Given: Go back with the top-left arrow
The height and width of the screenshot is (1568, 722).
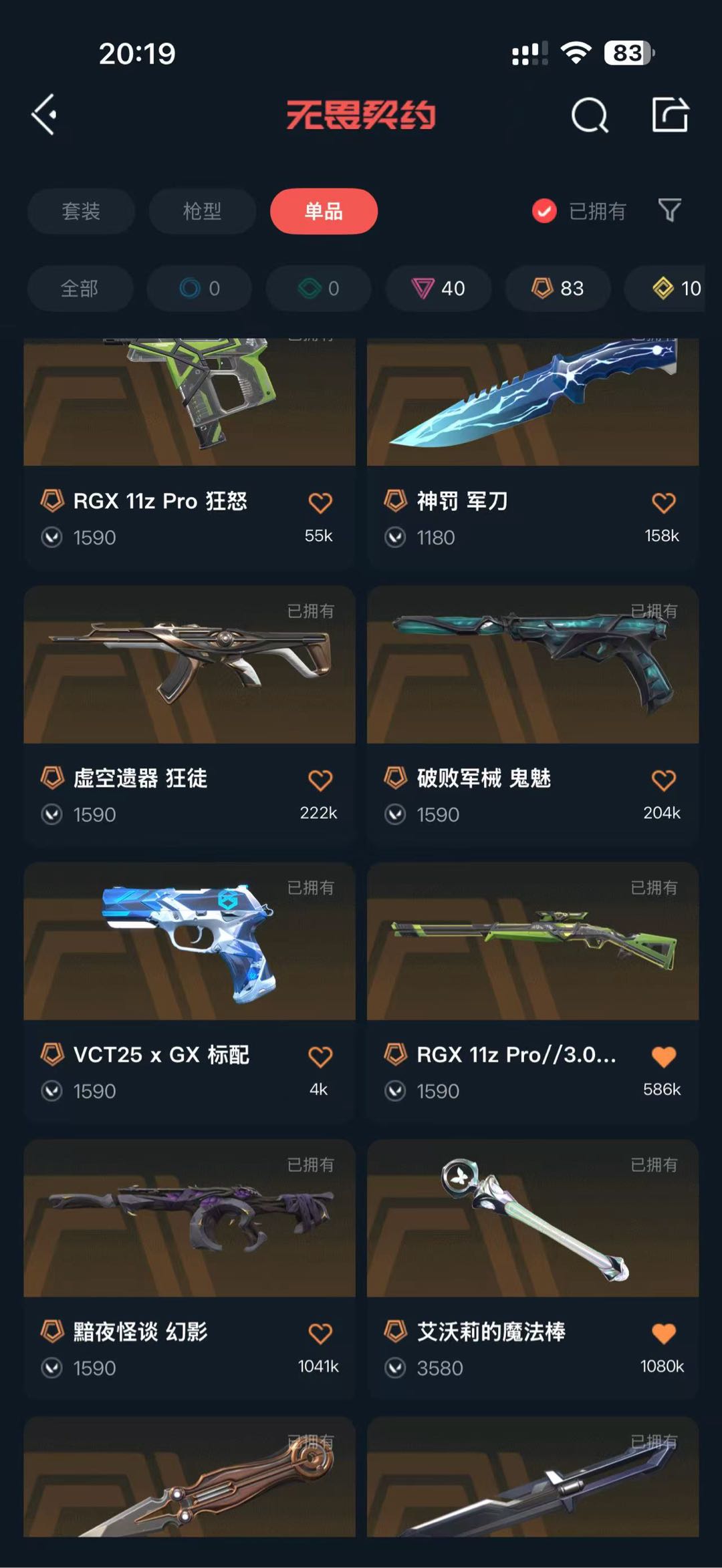Looking at the screenshot, I should [x=44, y=115].
